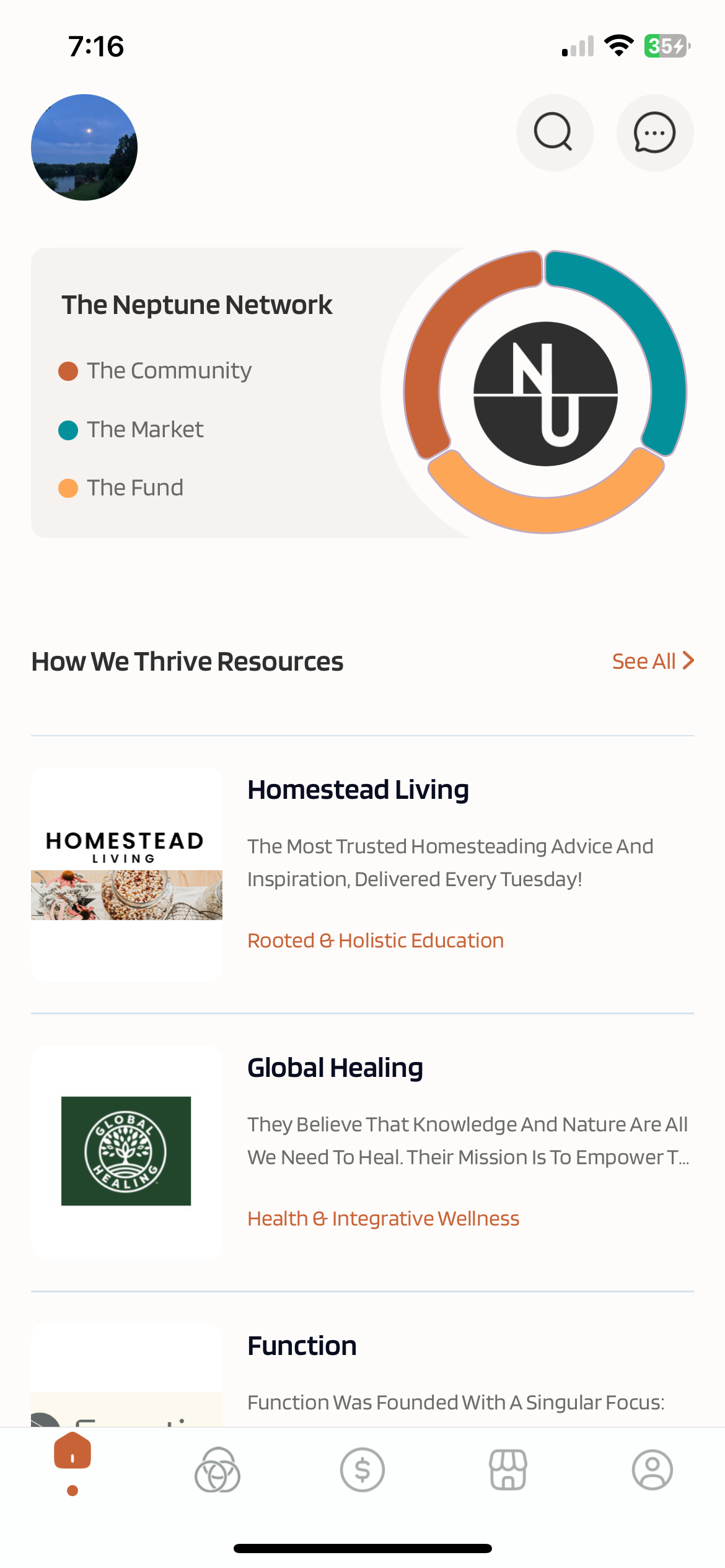Select The Fund in Neptune Network
Screen dimensions: 725x1568
(x=135, y=488)
